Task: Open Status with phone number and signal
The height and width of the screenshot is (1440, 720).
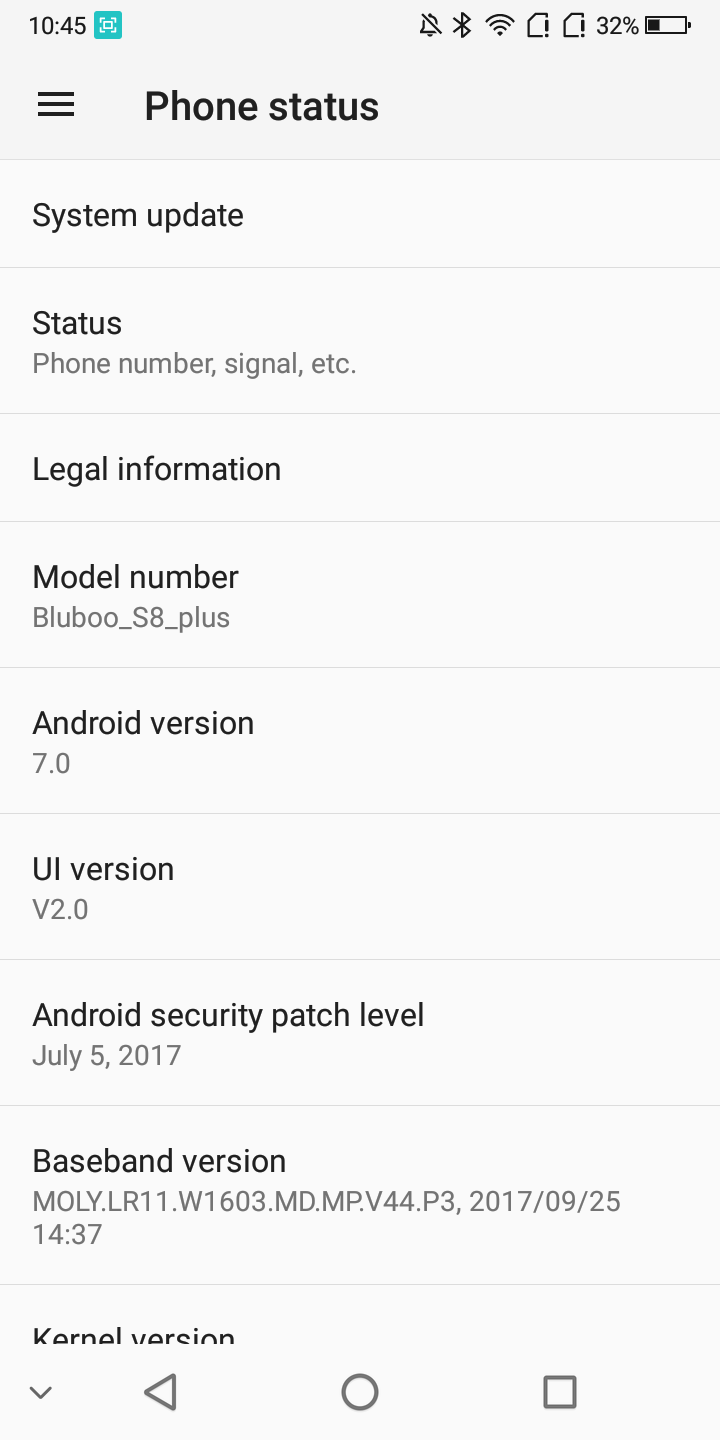Action: click(x=360, y=341)
